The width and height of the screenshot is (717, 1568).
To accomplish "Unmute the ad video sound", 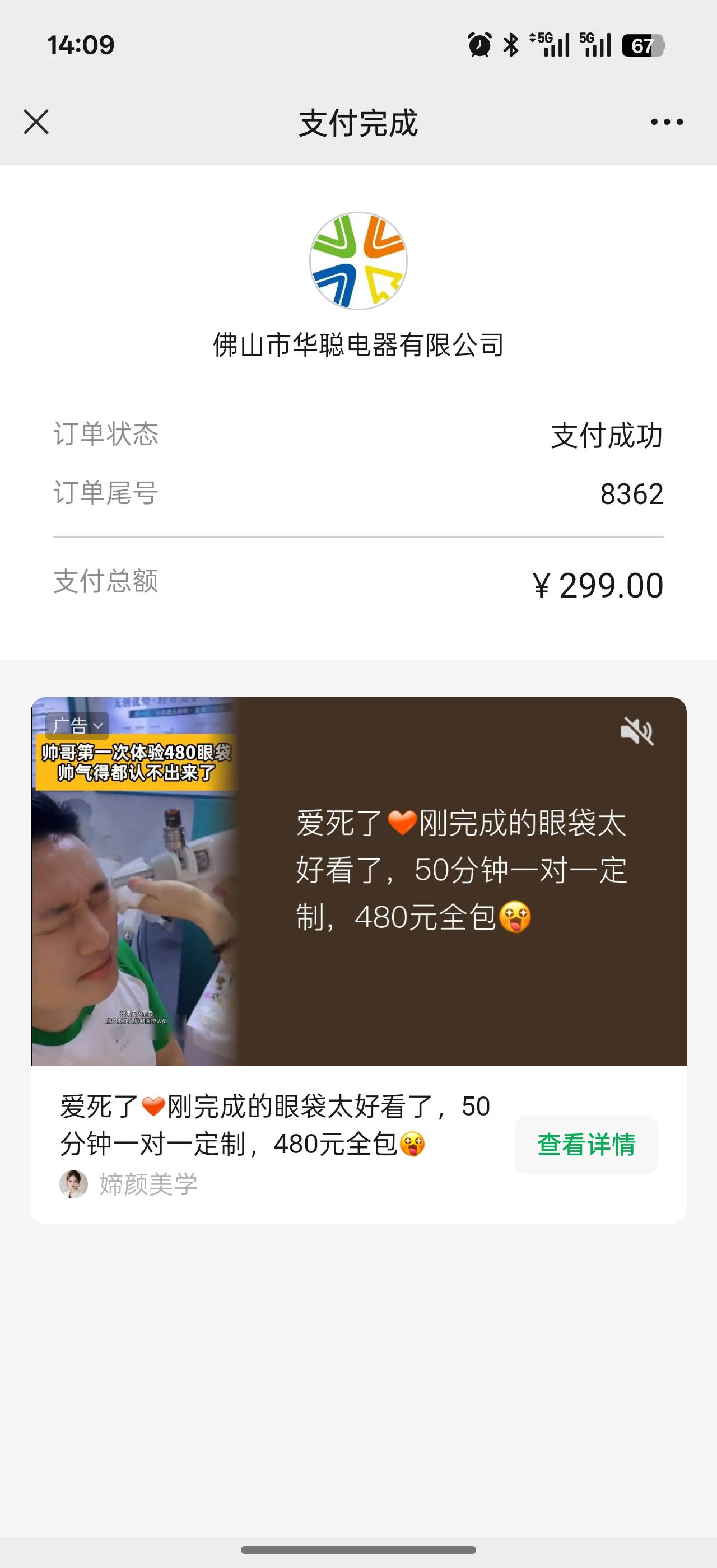I will pos(637,730).
